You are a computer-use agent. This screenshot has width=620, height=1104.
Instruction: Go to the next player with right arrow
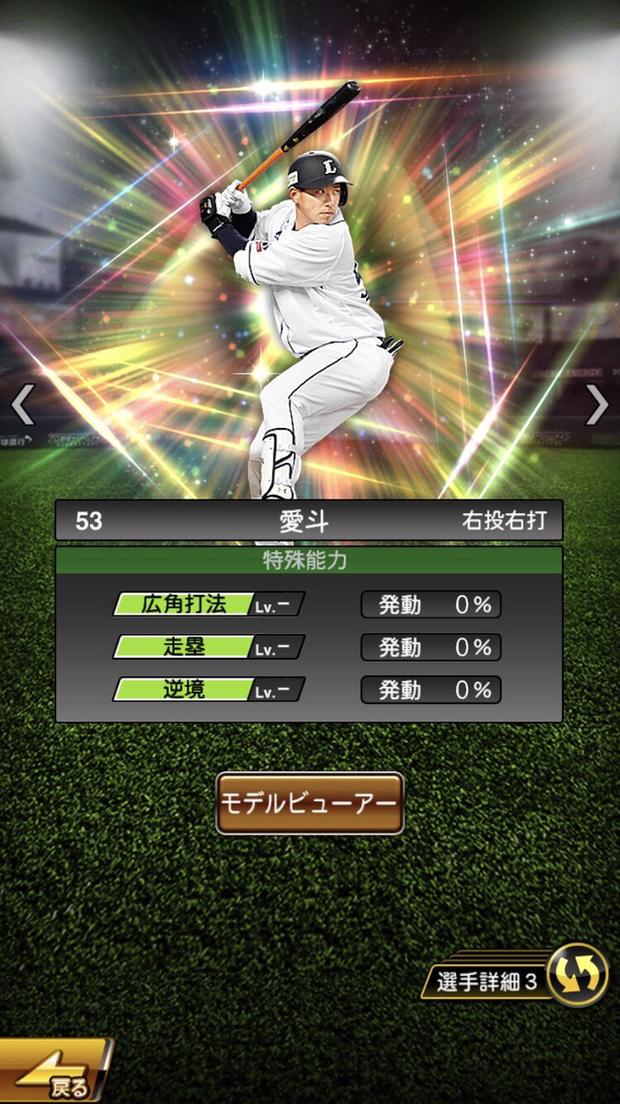(597, 405)
